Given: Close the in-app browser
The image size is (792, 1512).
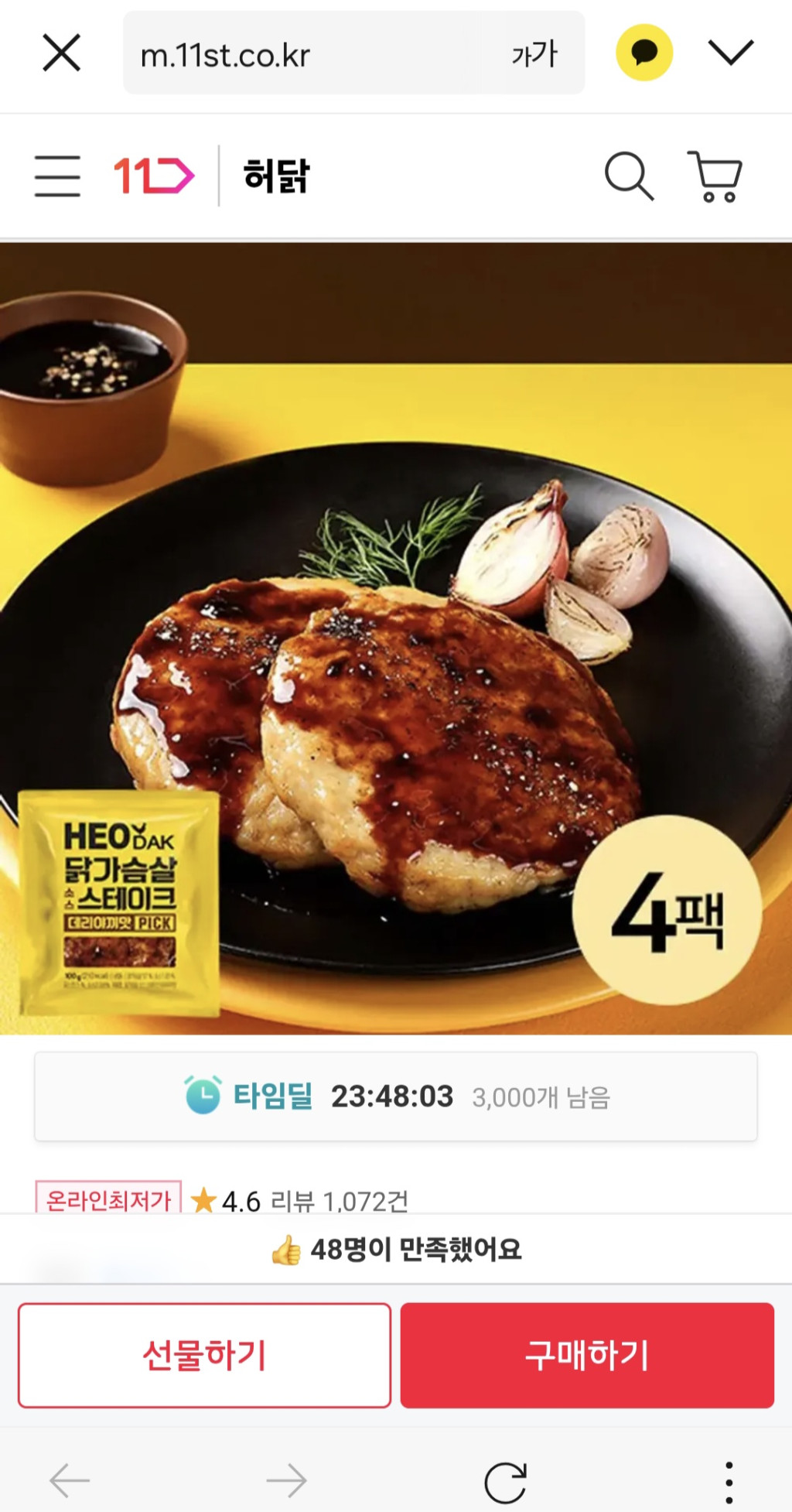Looking at the screenshot, I should click(x=62, y=53).
